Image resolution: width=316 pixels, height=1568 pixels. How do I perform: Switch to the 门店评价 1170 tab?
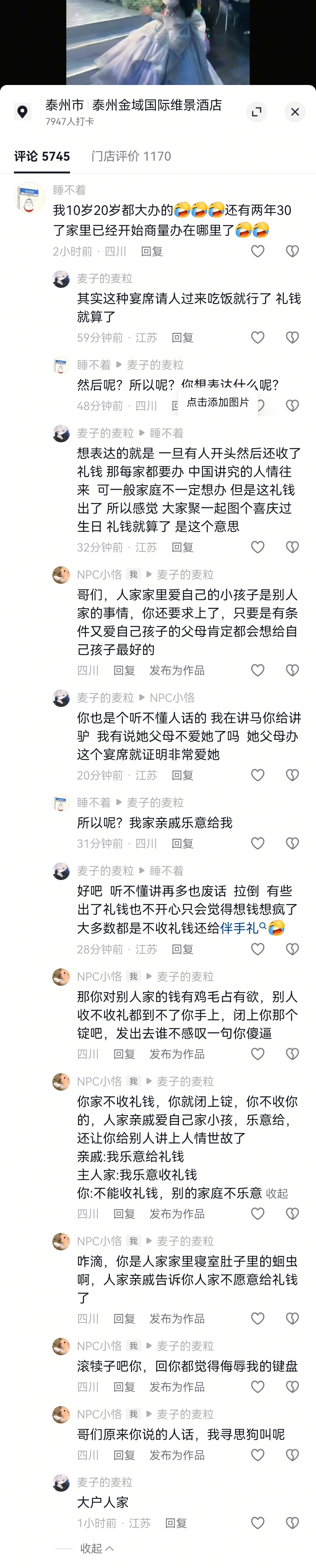pos(131,156)
